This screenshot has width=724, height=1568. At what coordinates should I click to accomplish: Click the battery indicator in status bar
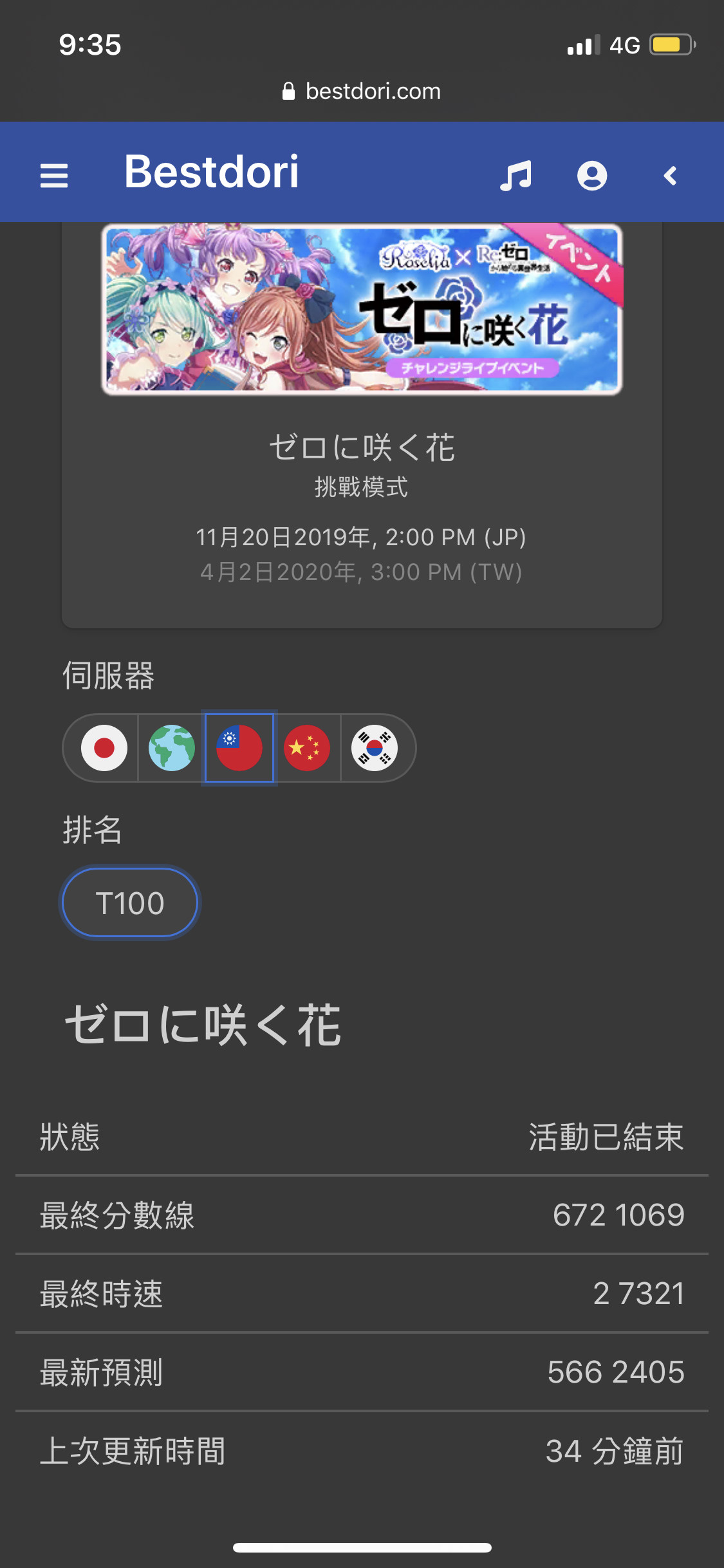click(x=669, y=44)
